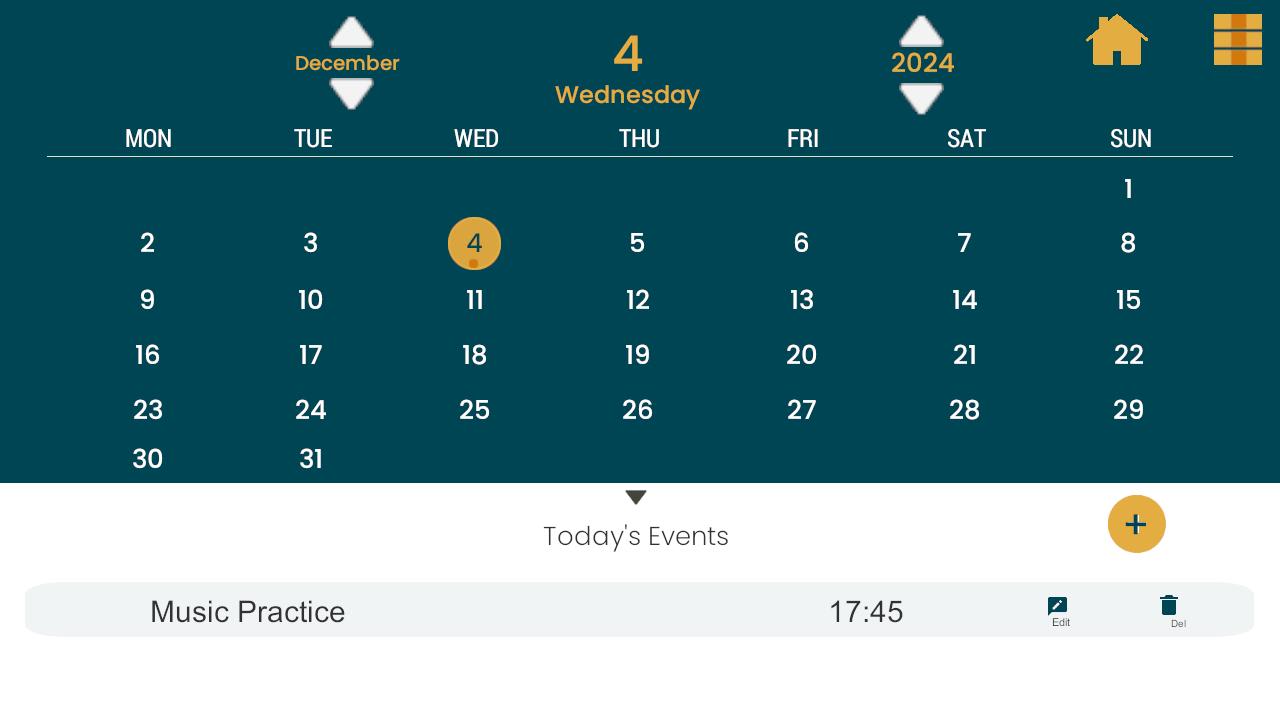Screen dimensions: 1280x720
Task: Collapse the calendar using the triangle arrow
Action: coord(636,497)
